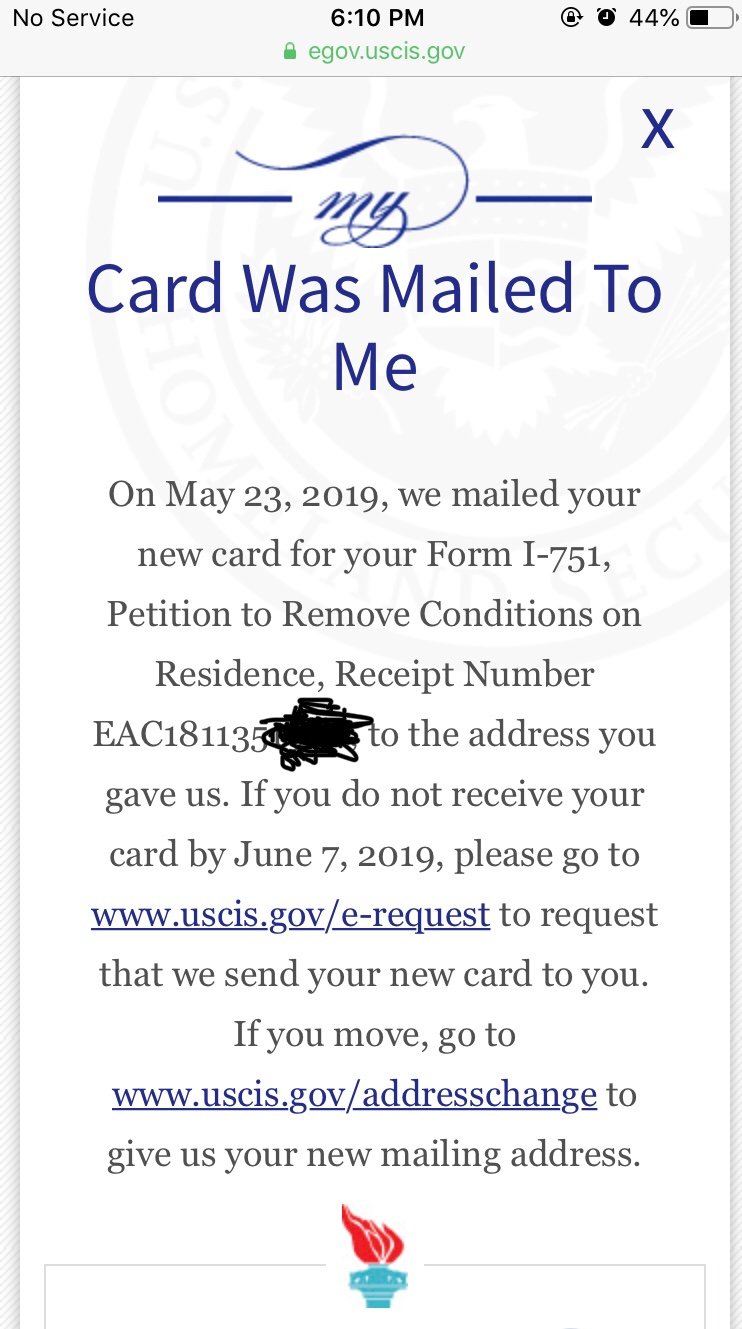Close the card status popup
This screenshot has height=1329, width=742.
657,129
